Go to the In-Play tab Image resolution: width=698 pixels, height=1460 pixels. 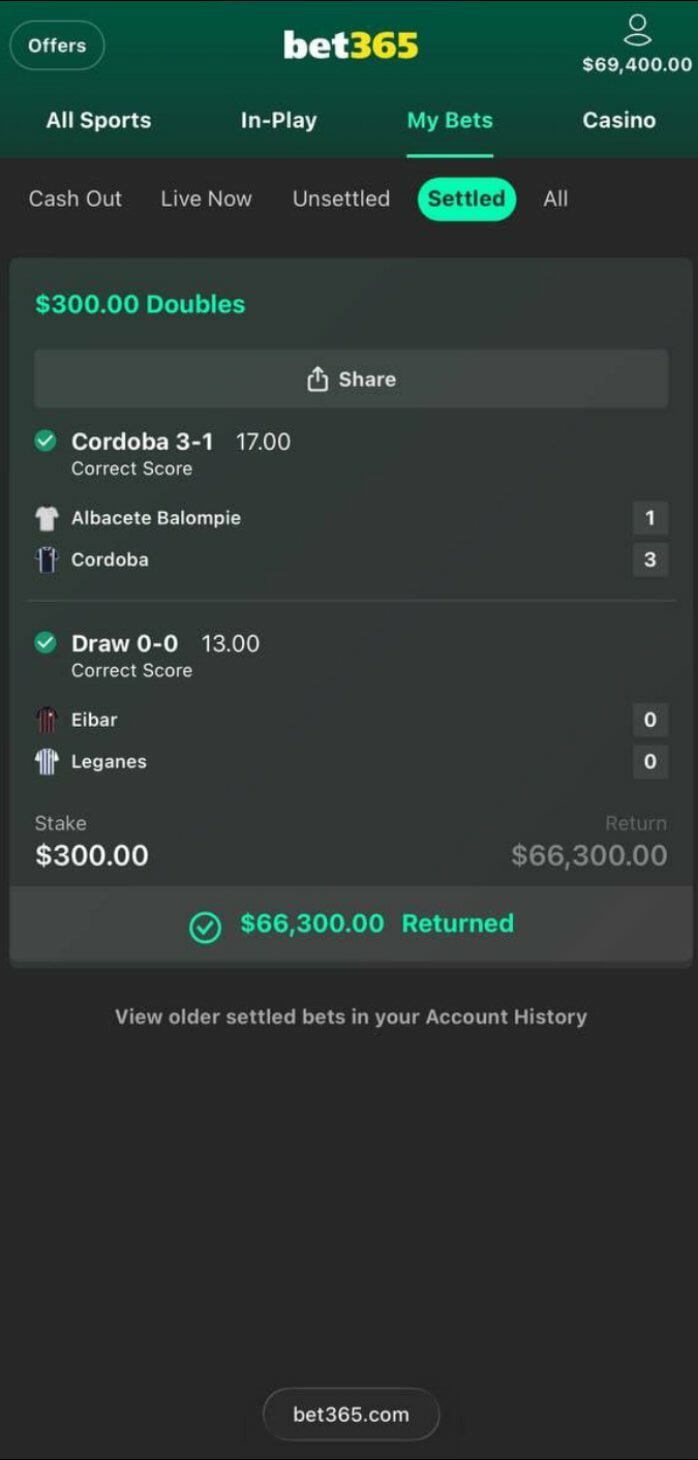click(x=278, y=121)
